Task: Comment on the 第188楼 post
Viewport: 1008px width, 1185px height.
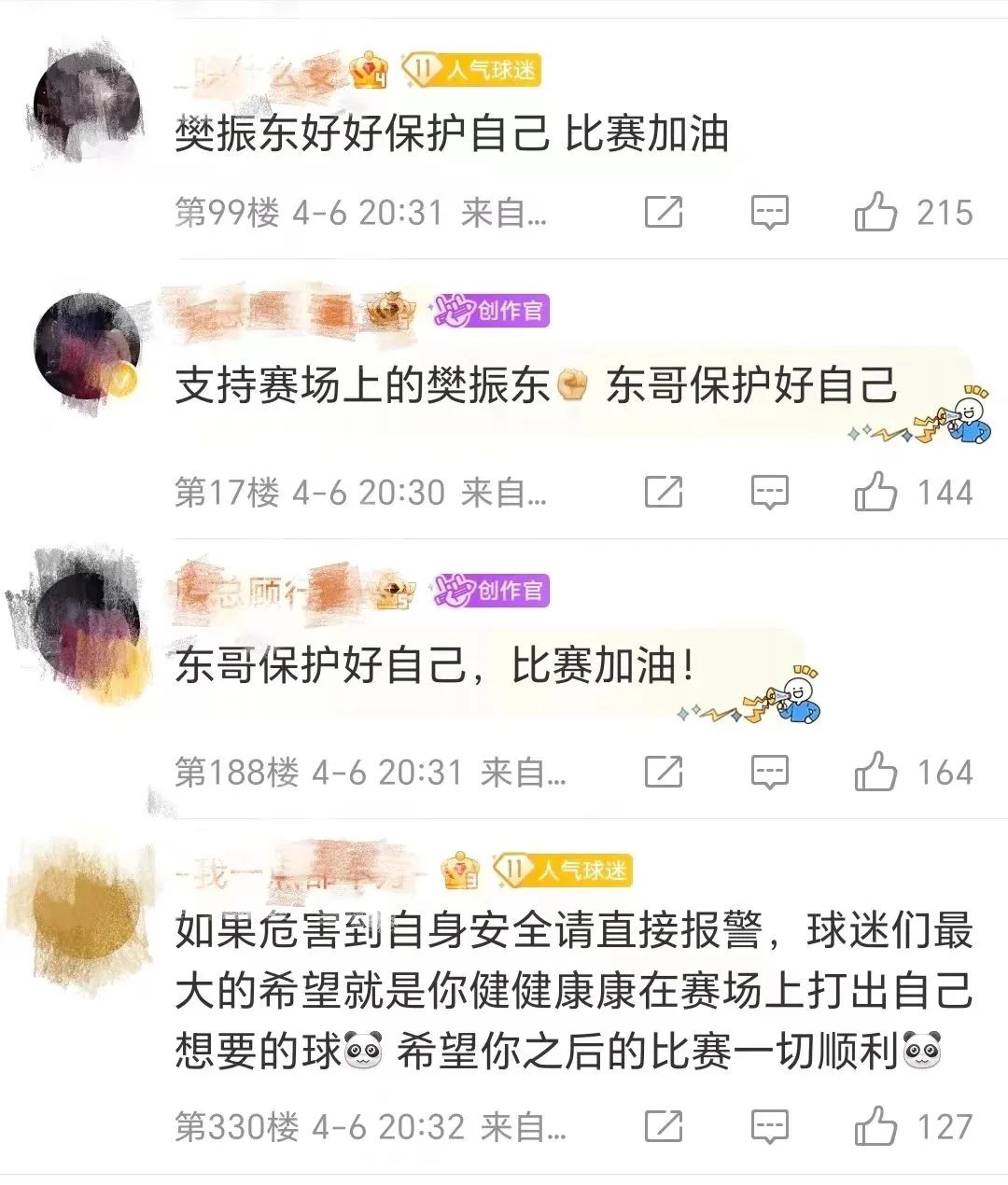Action: [x=770, y=772]
